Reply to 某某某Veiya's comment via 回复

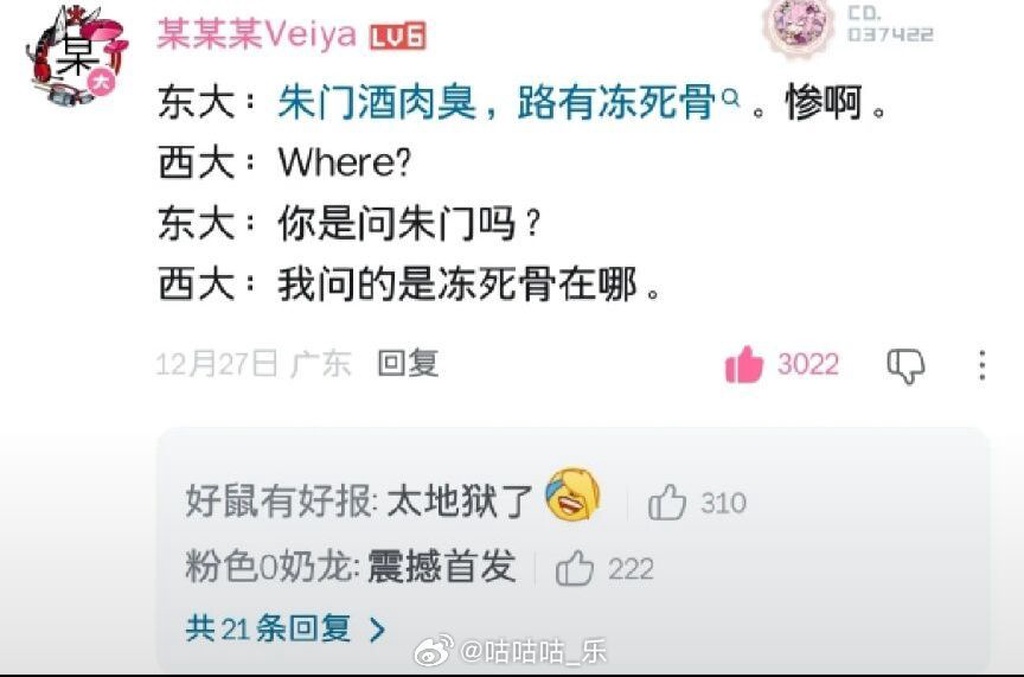coord(408,364)
